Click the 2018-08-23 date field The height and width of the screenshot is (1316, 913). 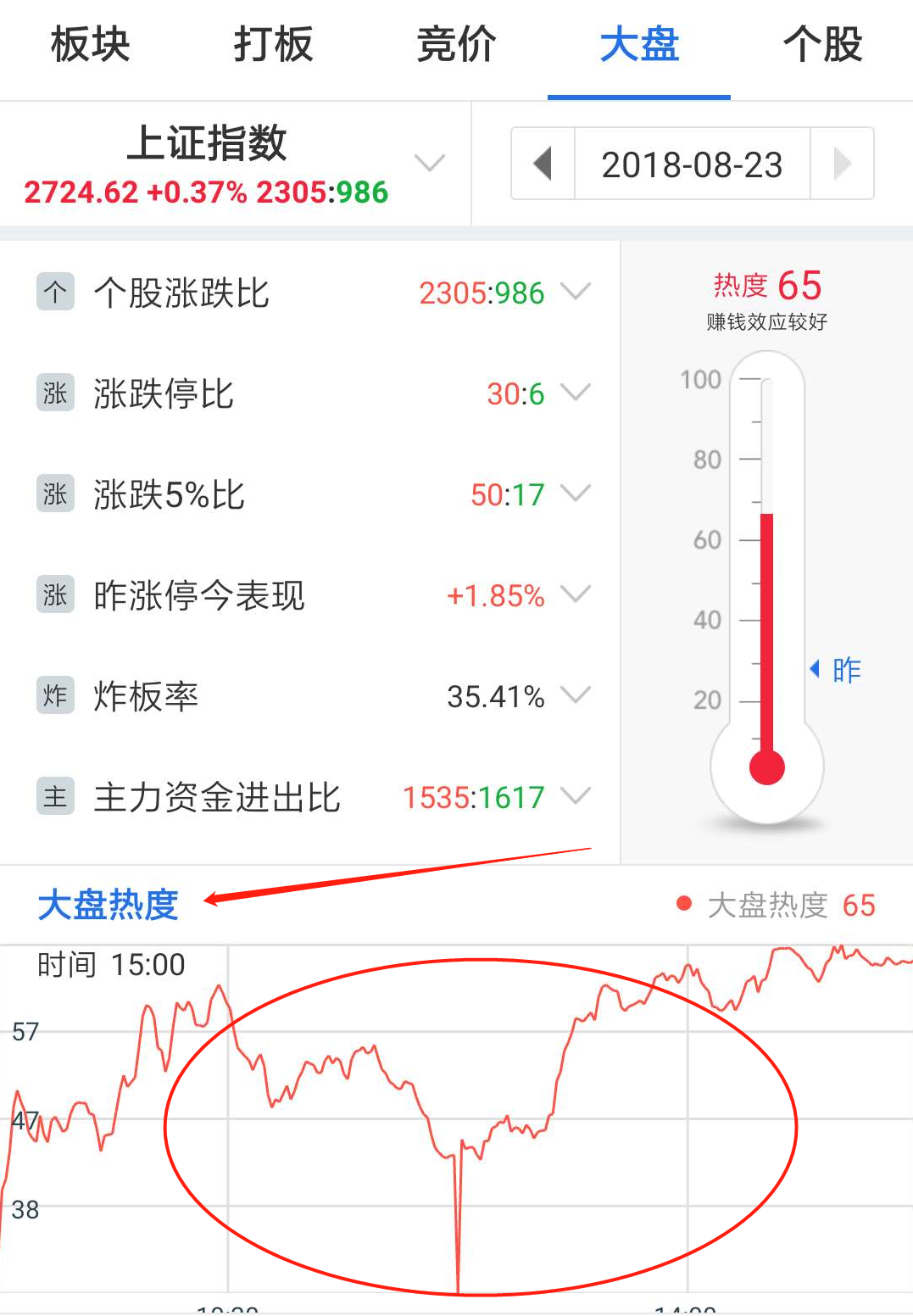pos(691,164)
